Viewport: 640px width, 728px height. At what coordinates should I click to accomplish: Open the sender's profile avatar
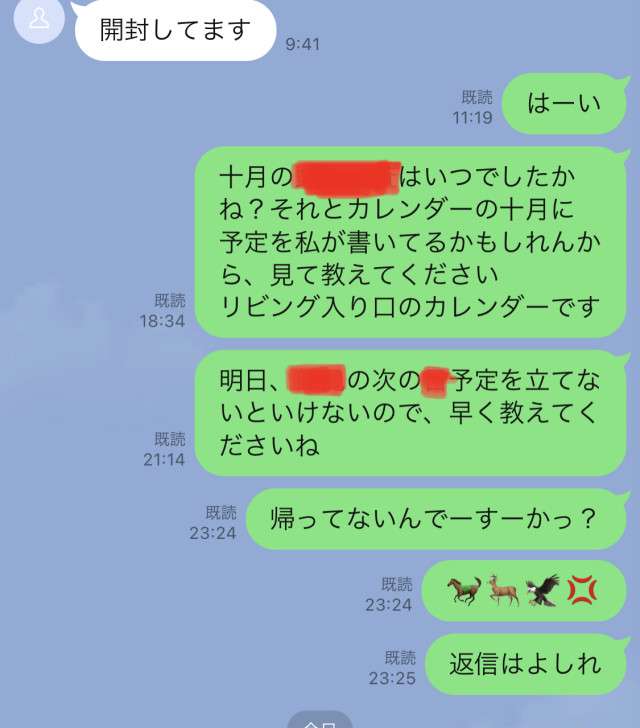[x=40, y=22]
